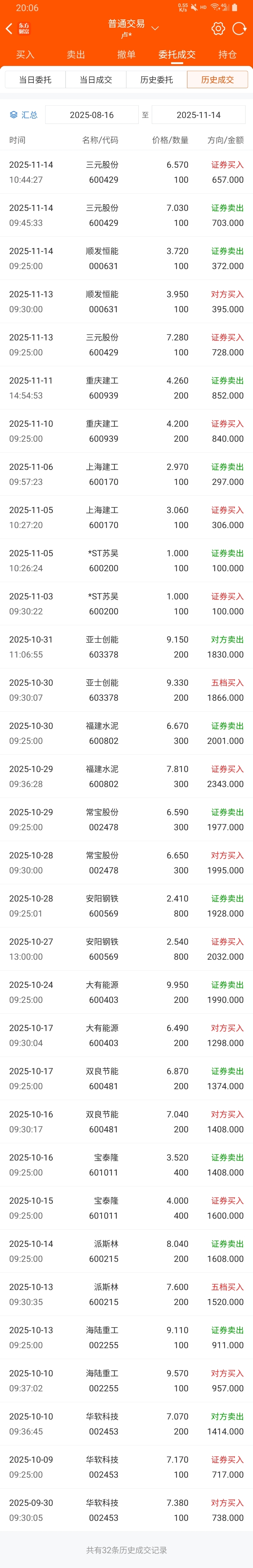The width and height of the screenshot is (253, 1568).
Task: Open the 亚士创能 11:06:55 sell record
Action: [x=126, y=647]
